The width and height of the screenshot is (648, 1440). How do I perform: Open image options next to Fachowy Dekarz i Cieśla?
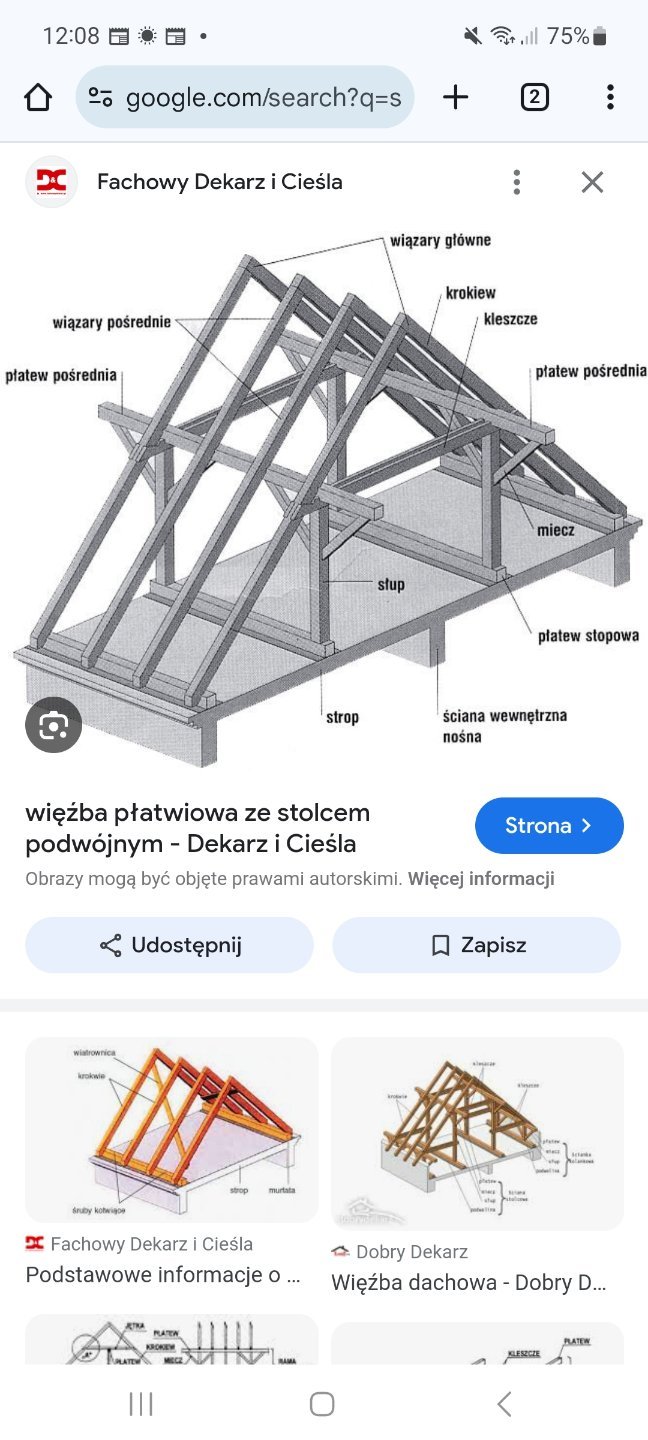[x=516, y=182]
